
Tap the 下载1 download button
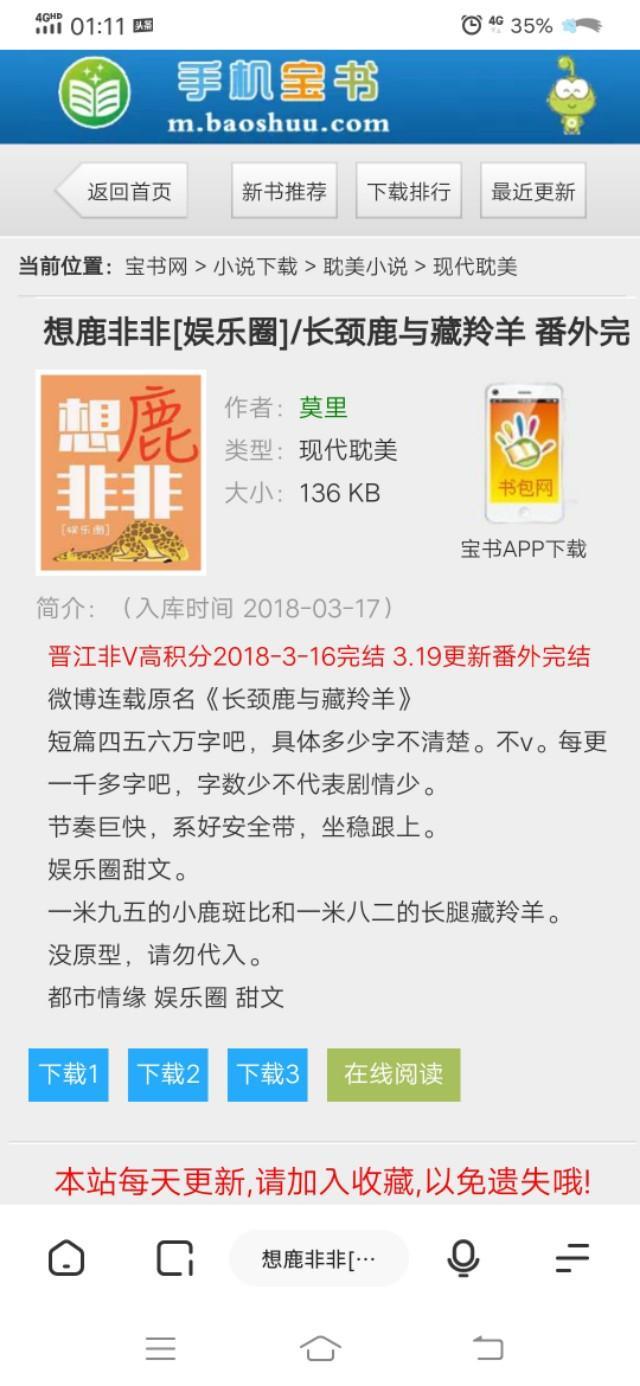[68, 1074]
